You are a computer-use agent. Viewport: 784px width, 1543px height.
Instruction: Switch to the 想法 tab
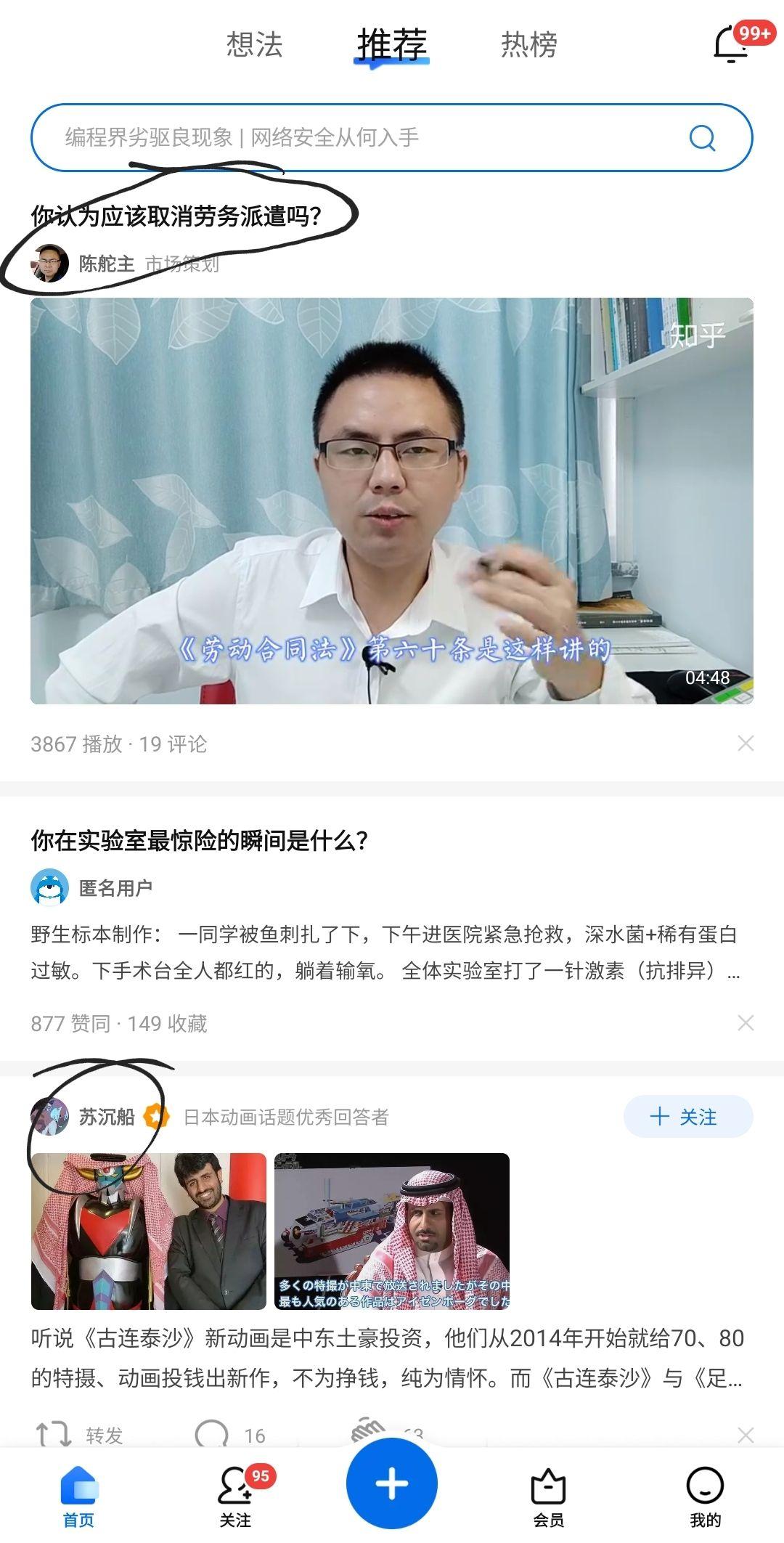[x=254, y=44]
